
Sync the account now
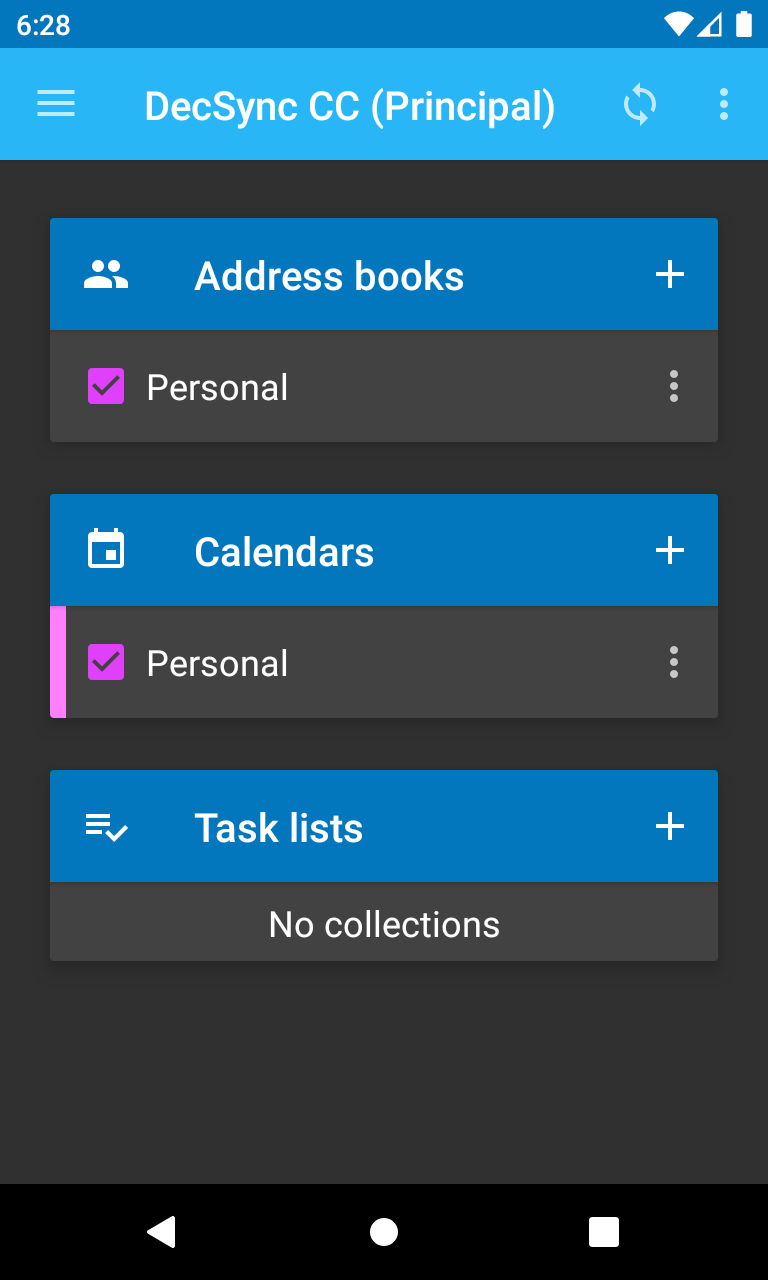(640, 104)
